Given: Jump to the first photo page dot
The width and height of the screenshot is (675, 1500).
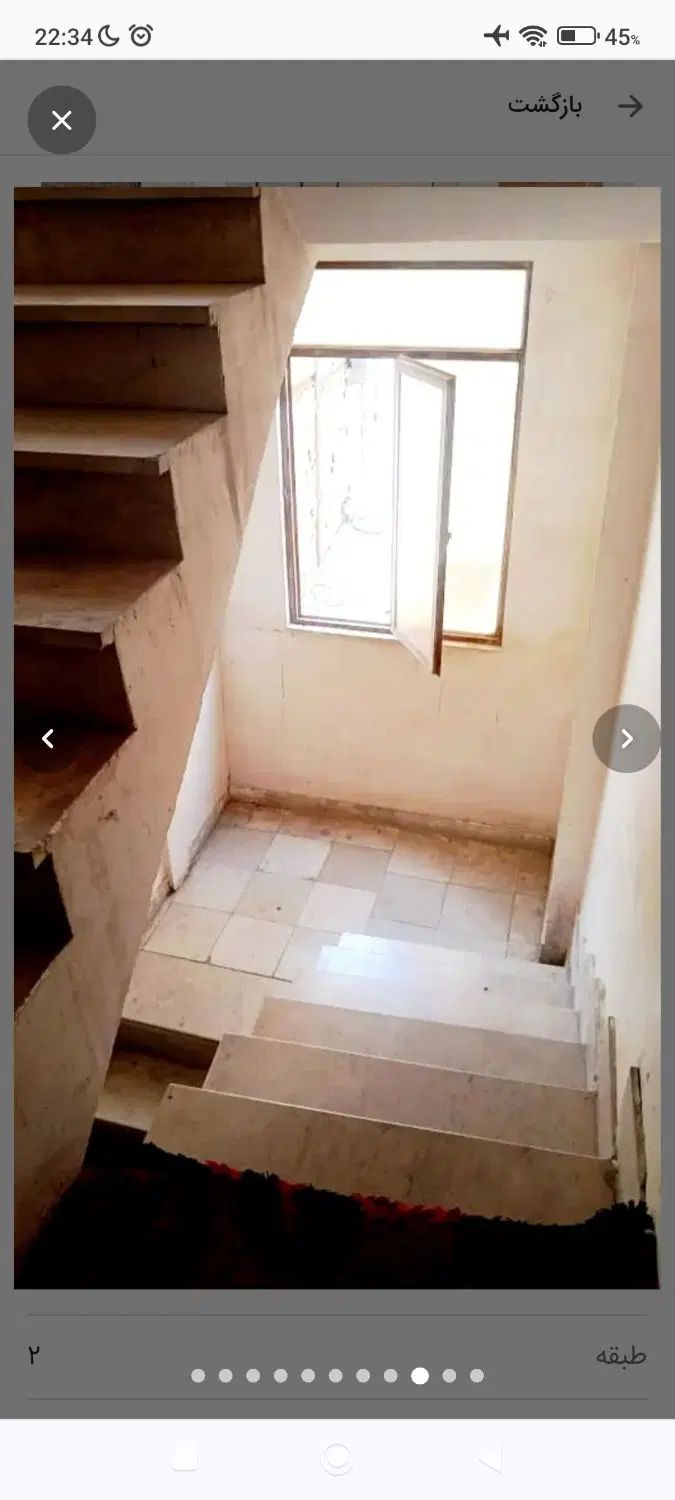Looking at the screenshot, I should (x=198, y=1376).
